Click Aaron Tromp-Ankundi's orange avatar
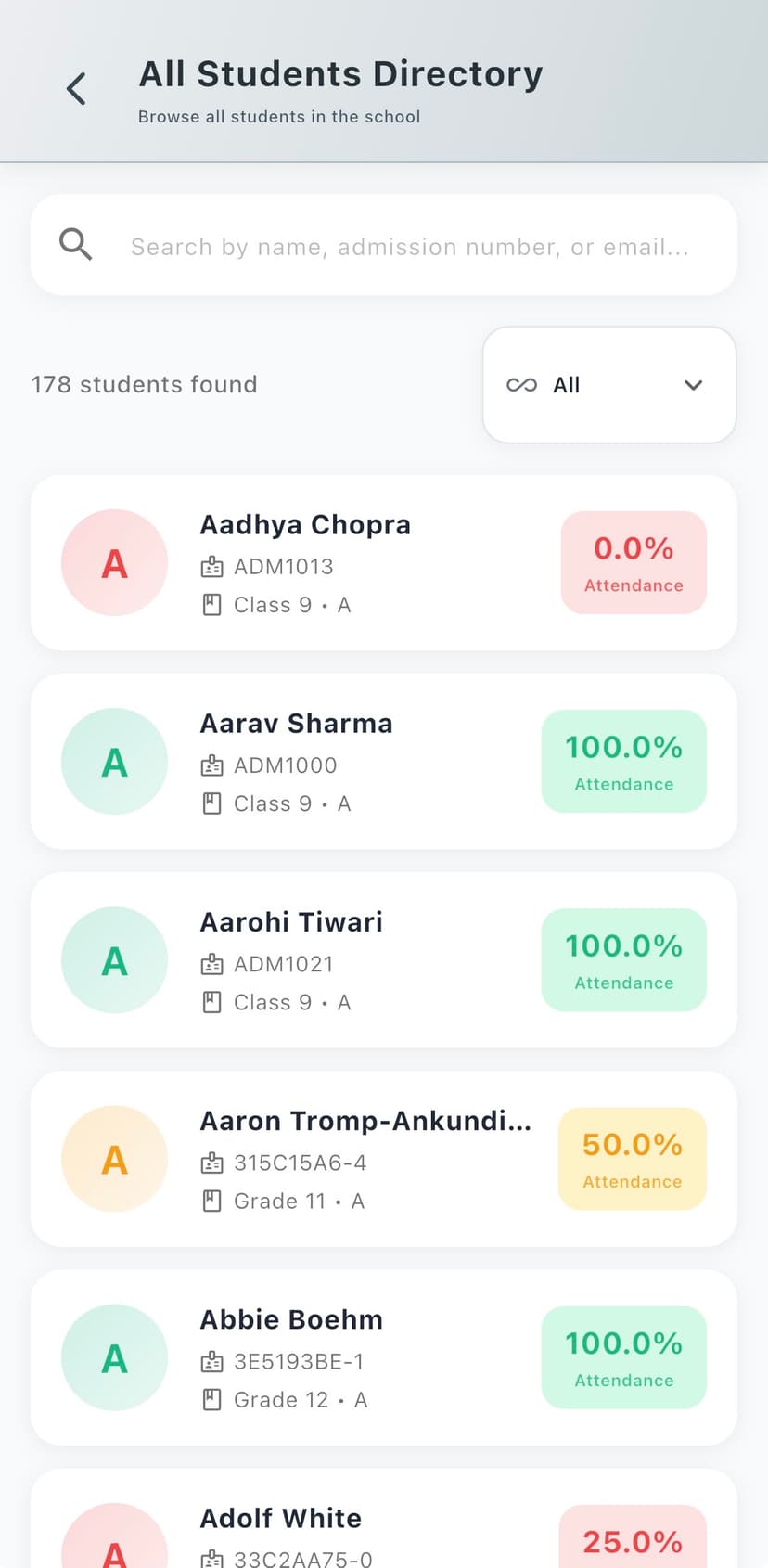768x1568 pixels. pyautogui.click(x=114, y=1159)
